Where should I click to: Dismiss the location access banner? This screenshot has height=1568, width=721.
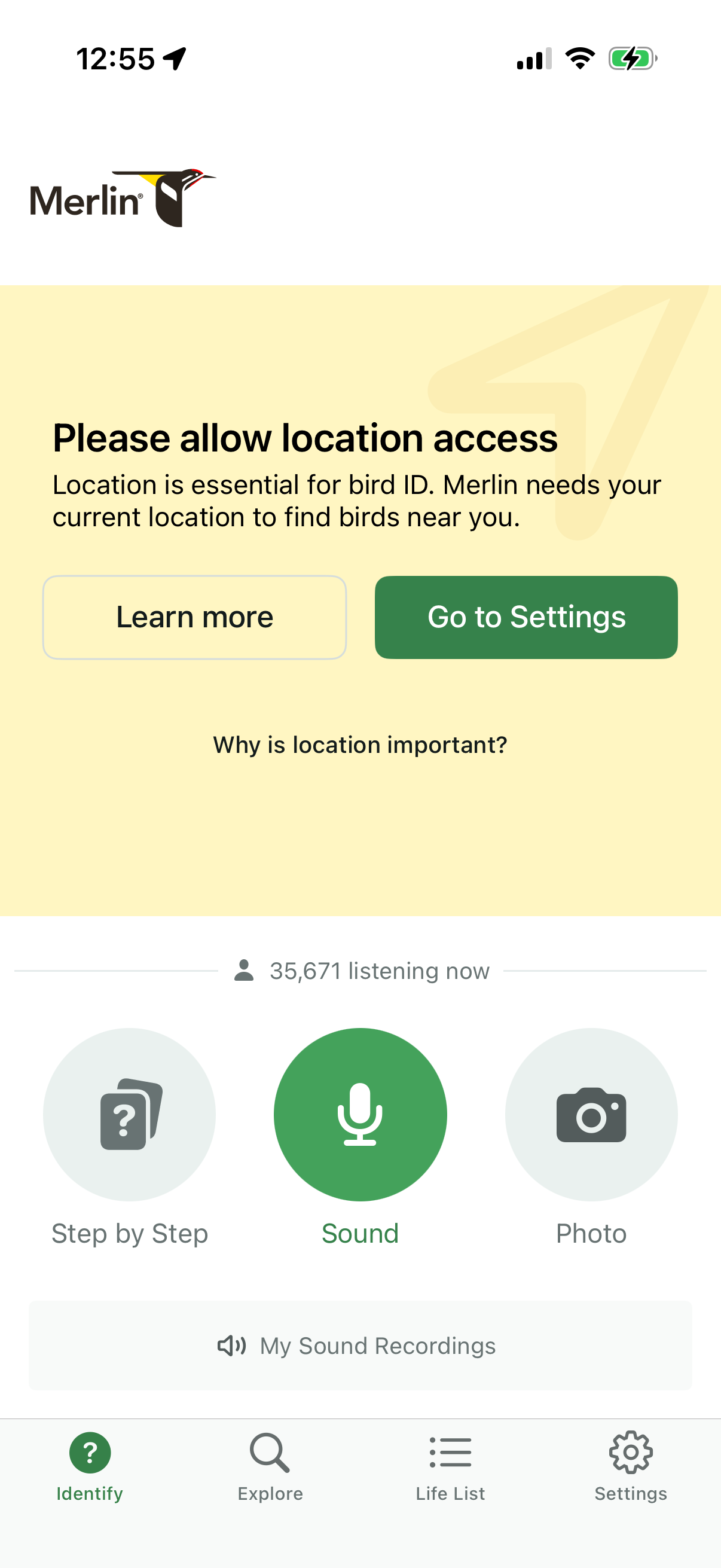527,617
